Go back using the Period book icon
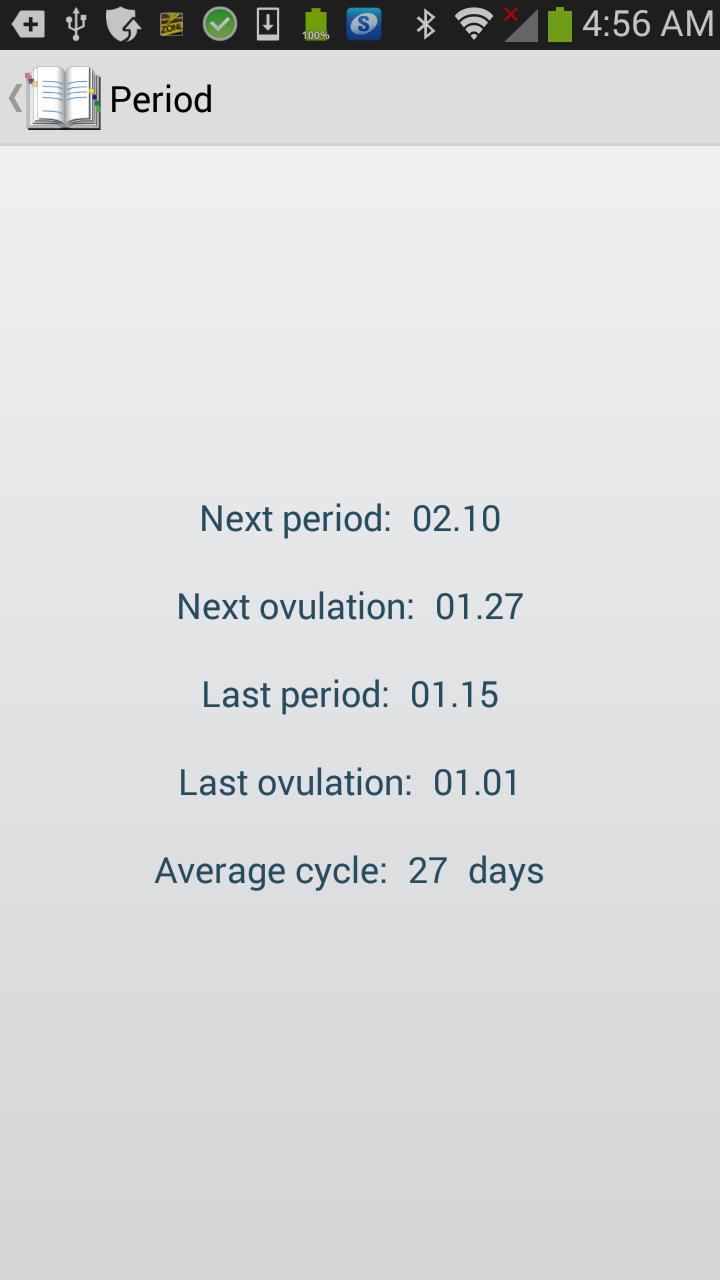The height and width of the screenshot is (1280, 720). pos(62,98)
